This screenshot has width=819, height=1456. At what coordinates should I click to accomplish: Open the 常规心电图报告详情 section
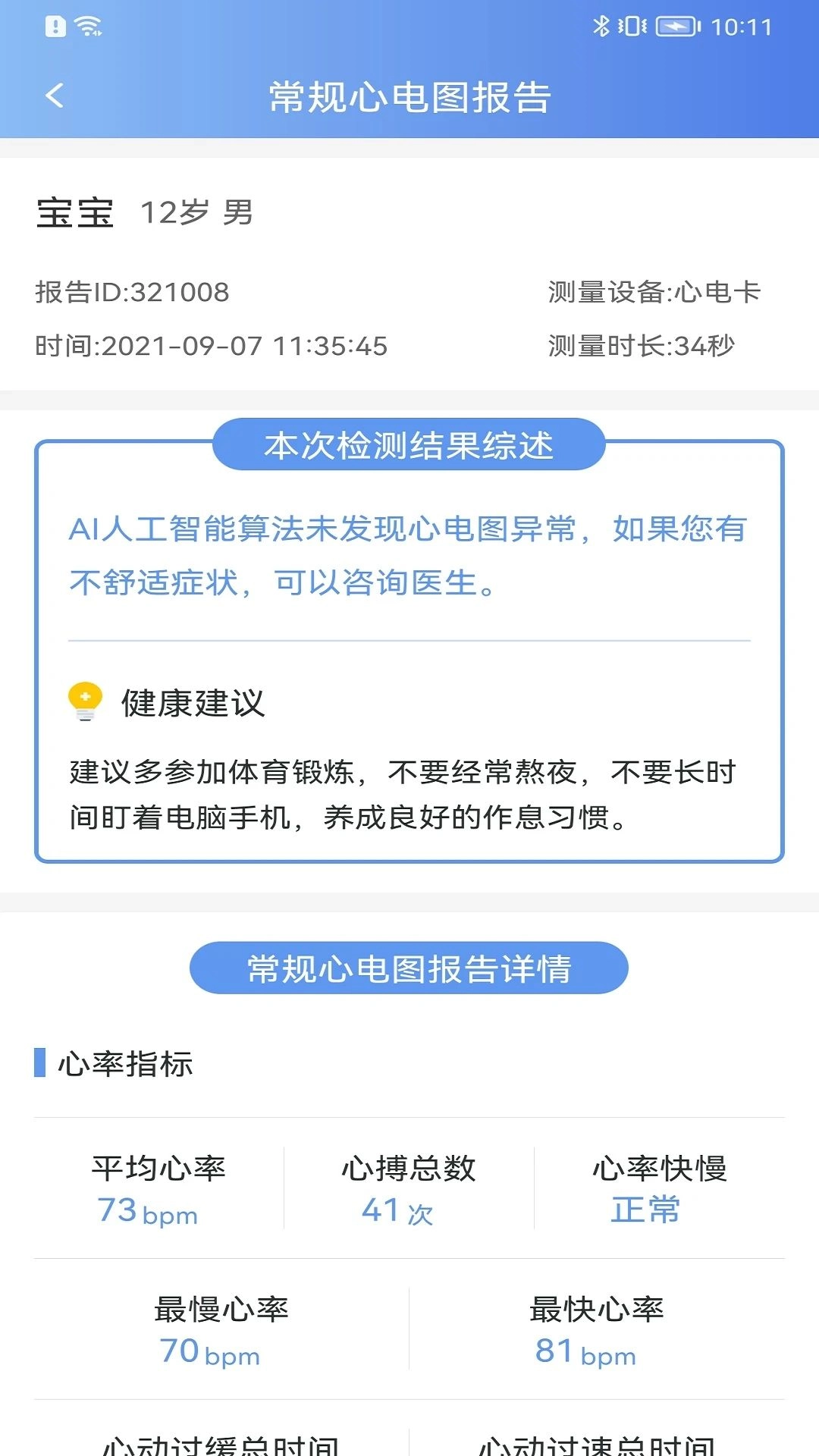tap(409, 968)
